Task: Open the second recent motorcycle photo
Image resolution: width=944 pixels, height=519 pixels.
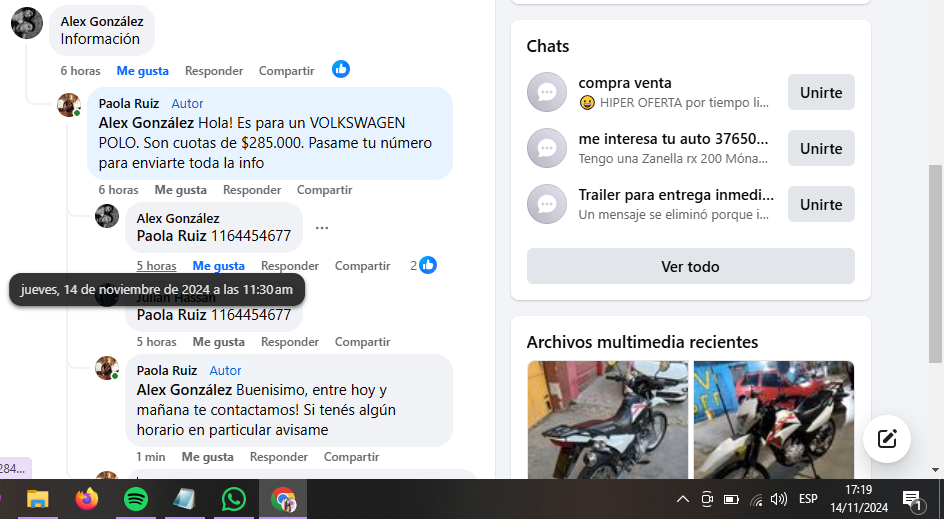Action: click(x=774, y=420)
